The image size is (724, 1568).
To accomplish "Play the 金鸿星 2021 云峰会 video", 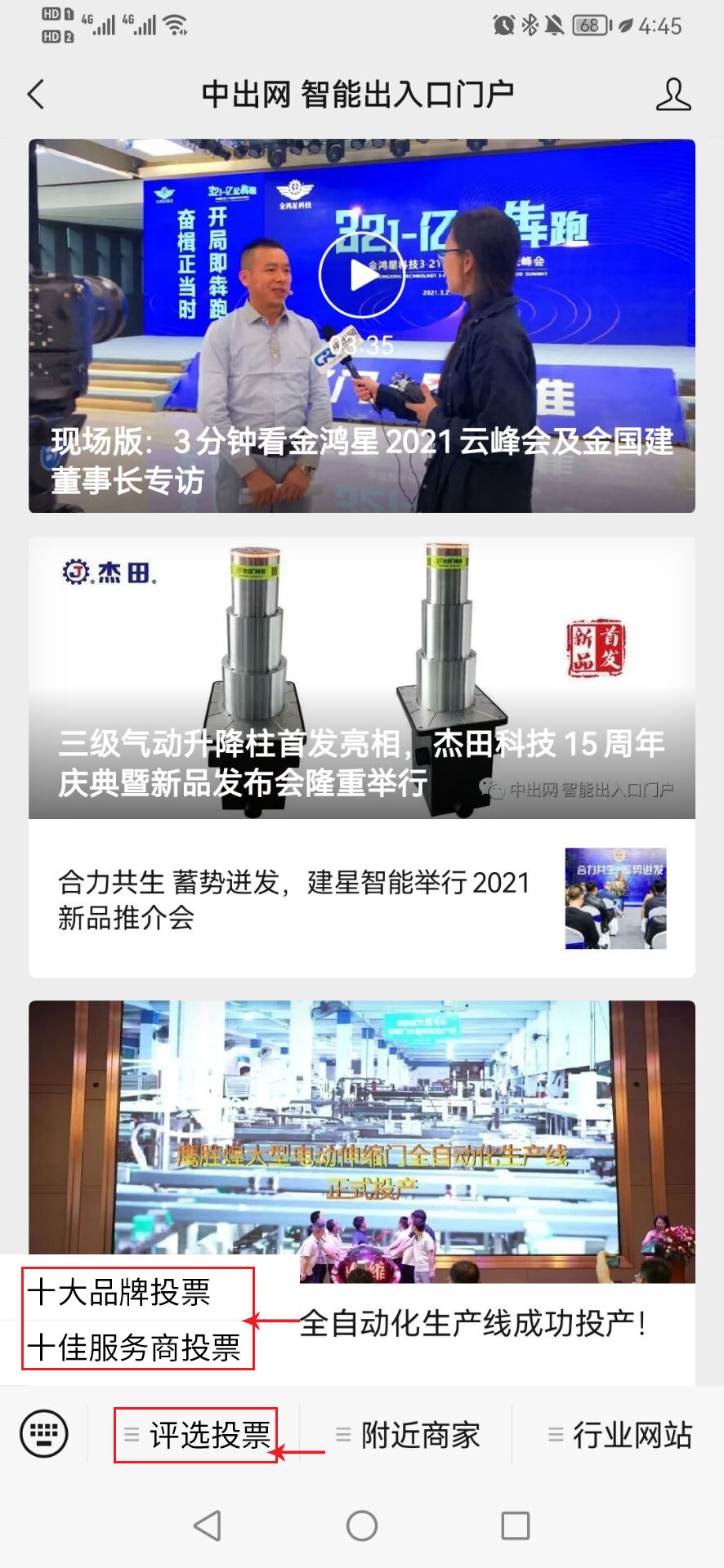I will 361,275.
